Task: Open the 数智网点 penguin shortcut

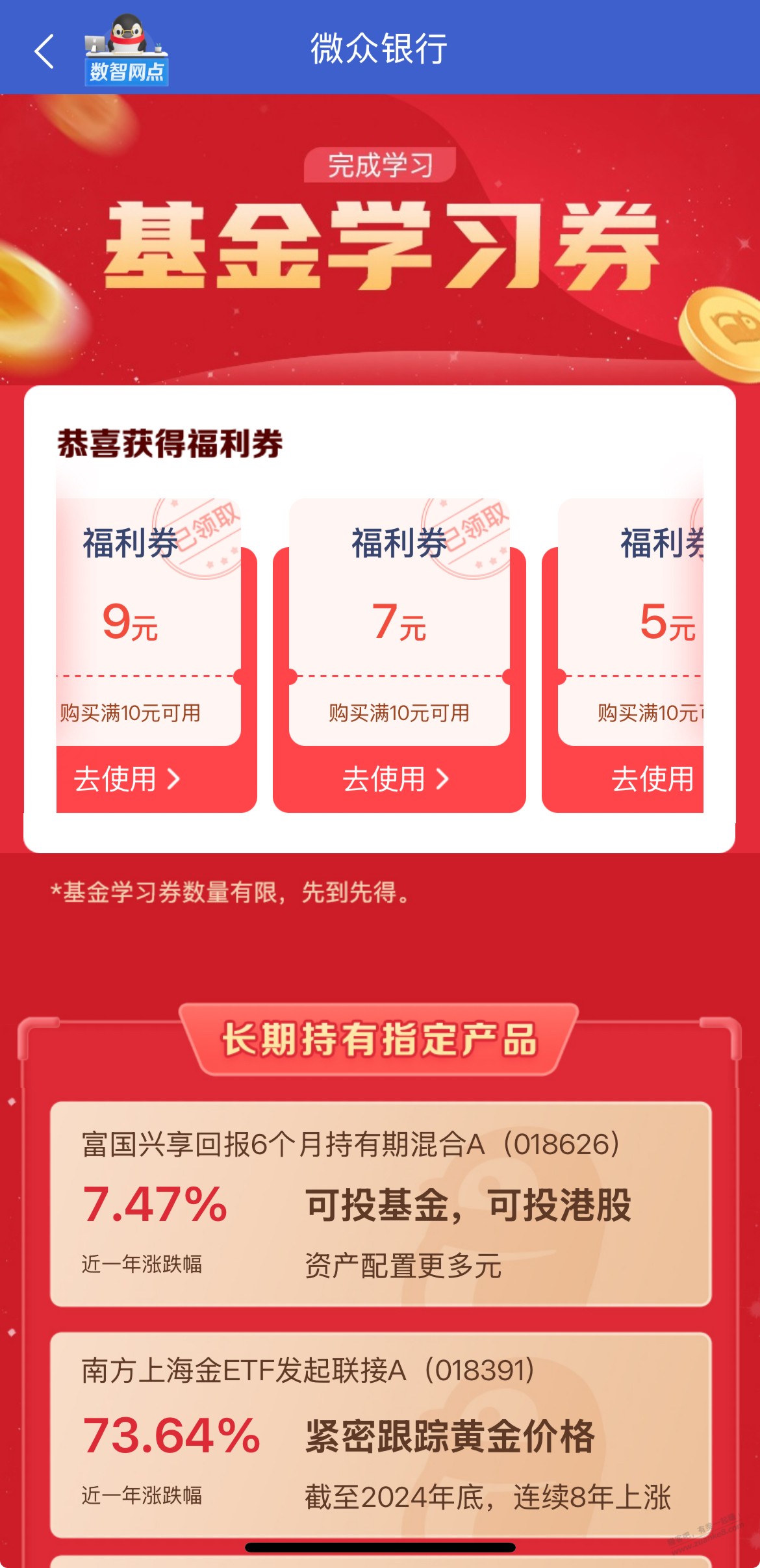Action: click(x=126, y=51)
